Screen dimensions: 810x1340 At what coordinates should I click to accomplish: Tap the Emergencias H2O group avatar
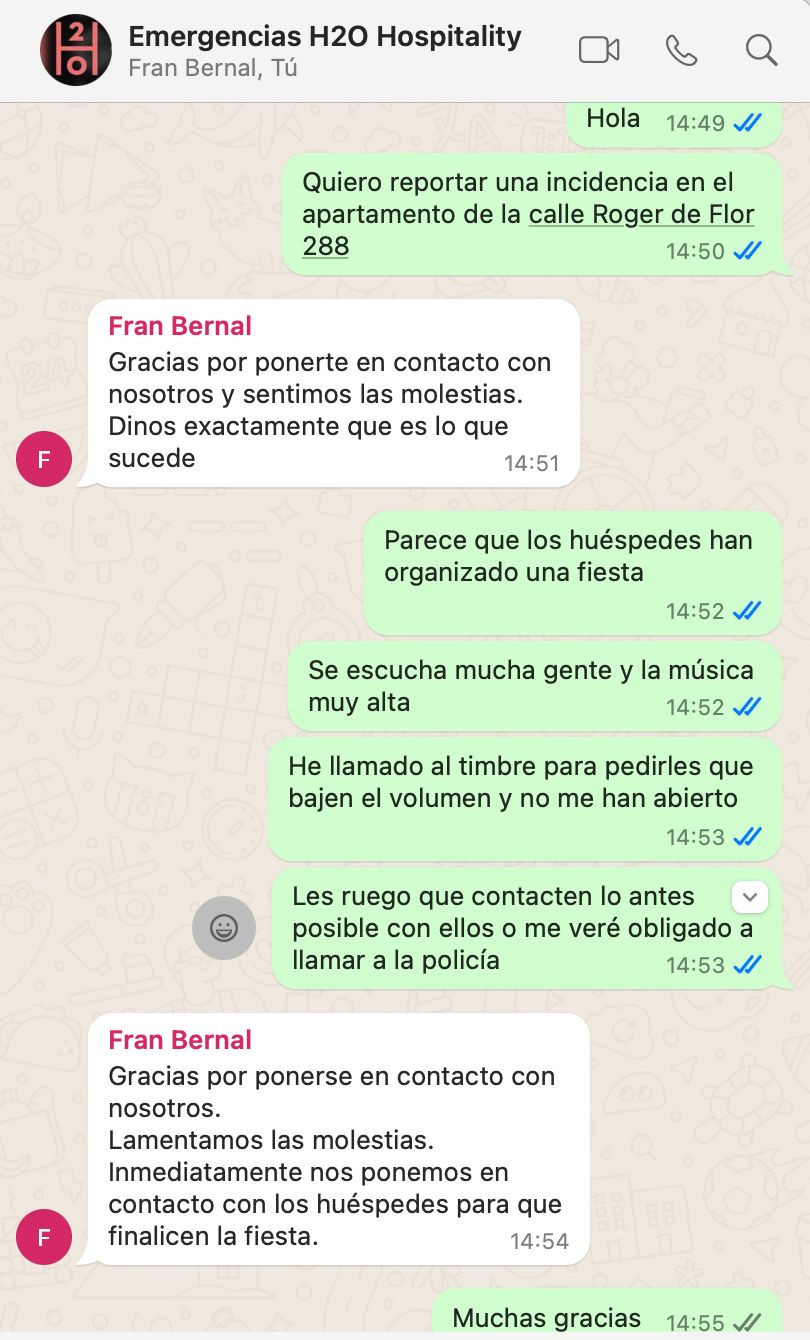coord(76,50)
